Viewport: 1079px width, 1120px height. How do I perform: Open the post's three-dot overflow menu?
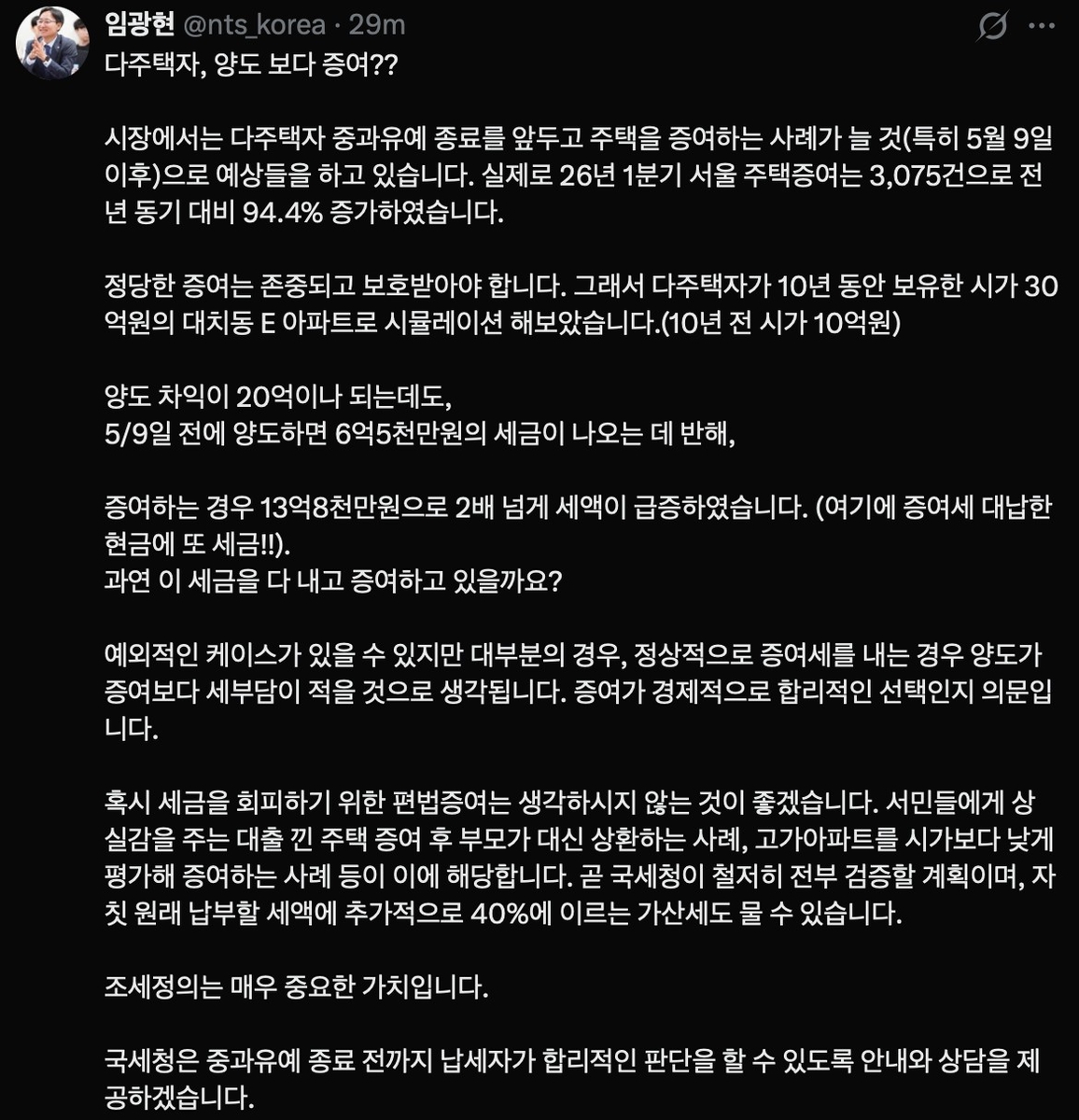(x=1042, y=26)
